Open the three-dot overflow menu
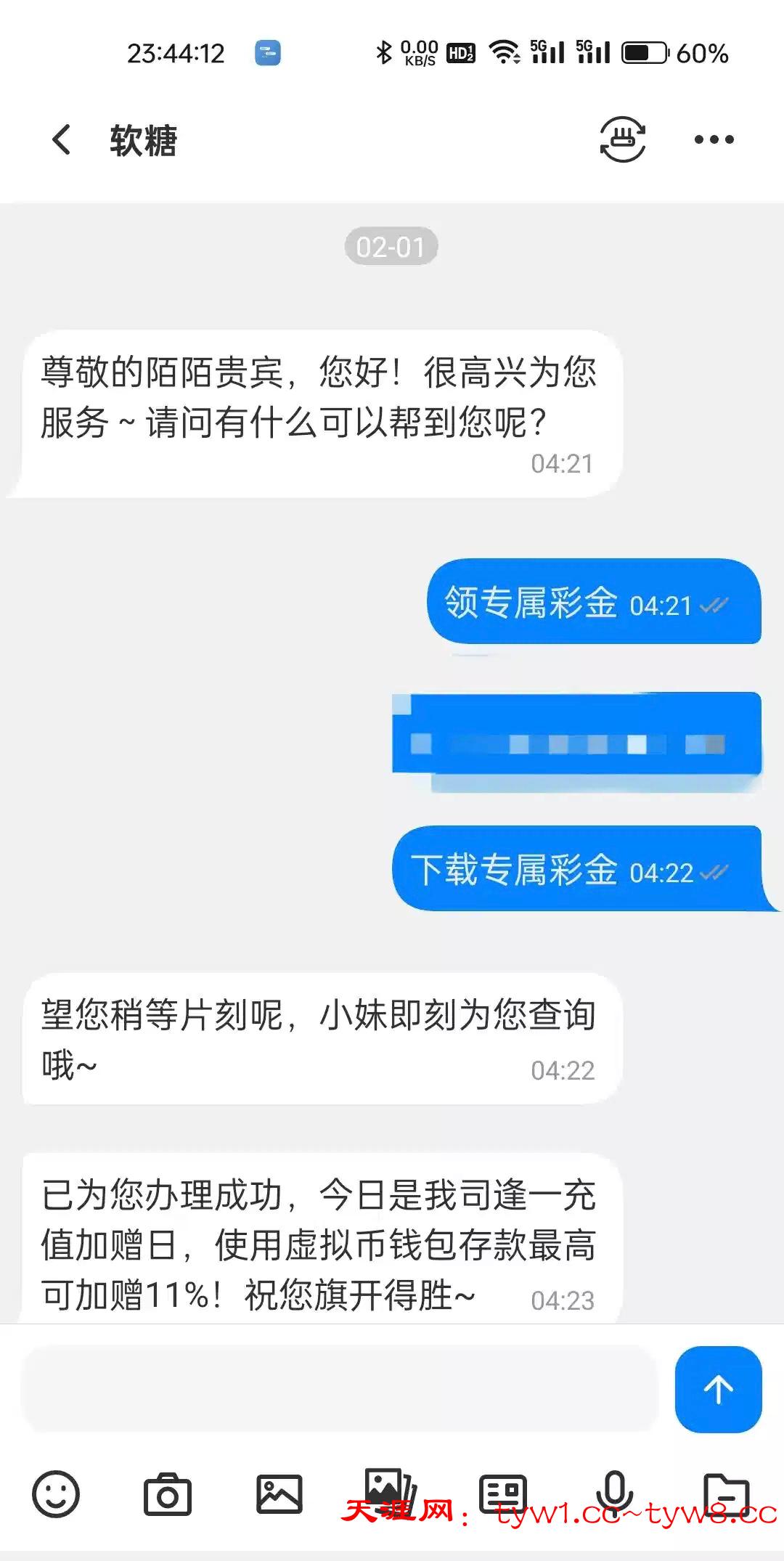This screenshot has height=1561, width=784. tap(714, 139)
